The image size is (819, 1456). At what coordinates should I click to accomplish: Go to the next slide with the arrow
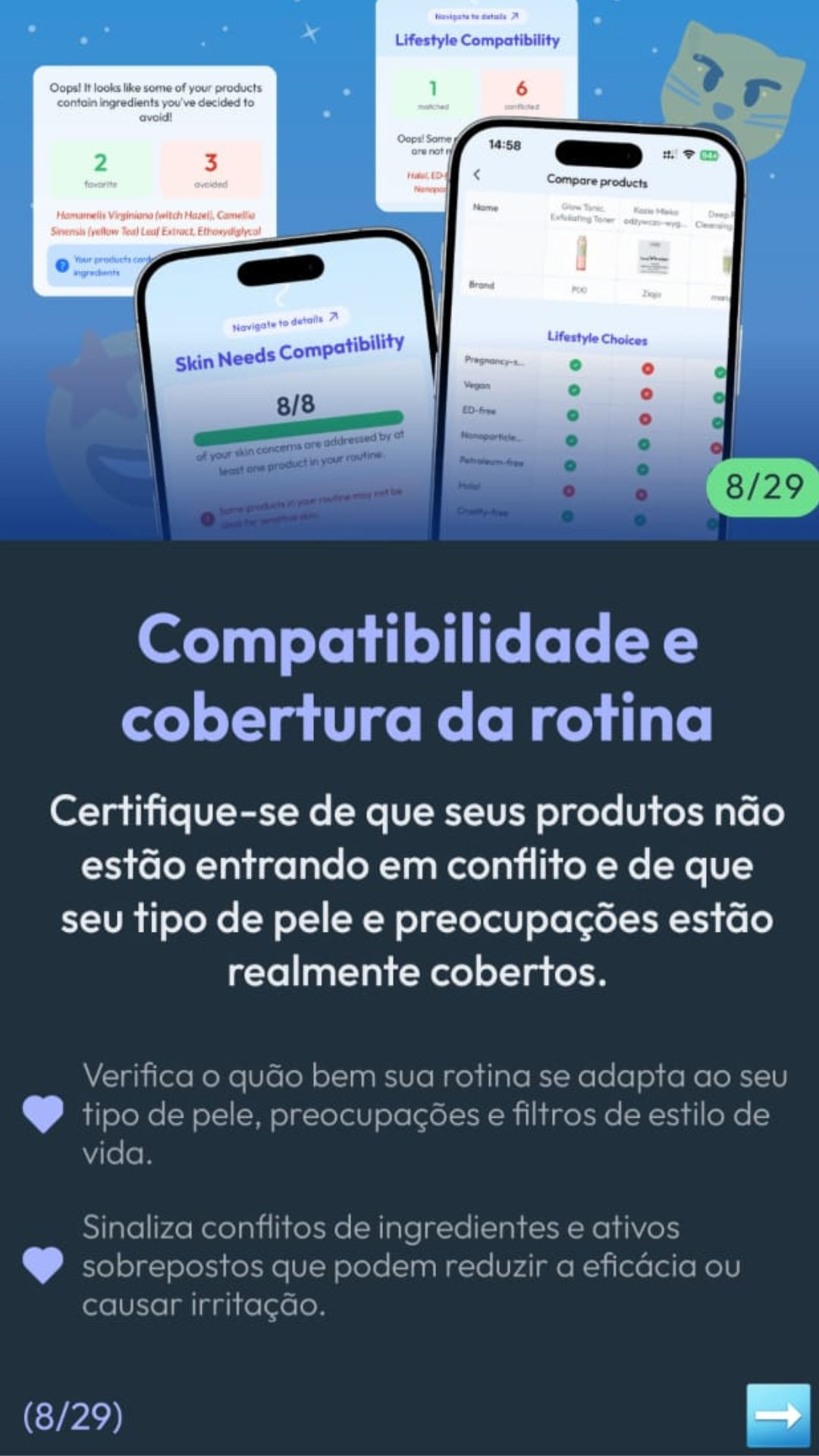(x=777, y=1414)
